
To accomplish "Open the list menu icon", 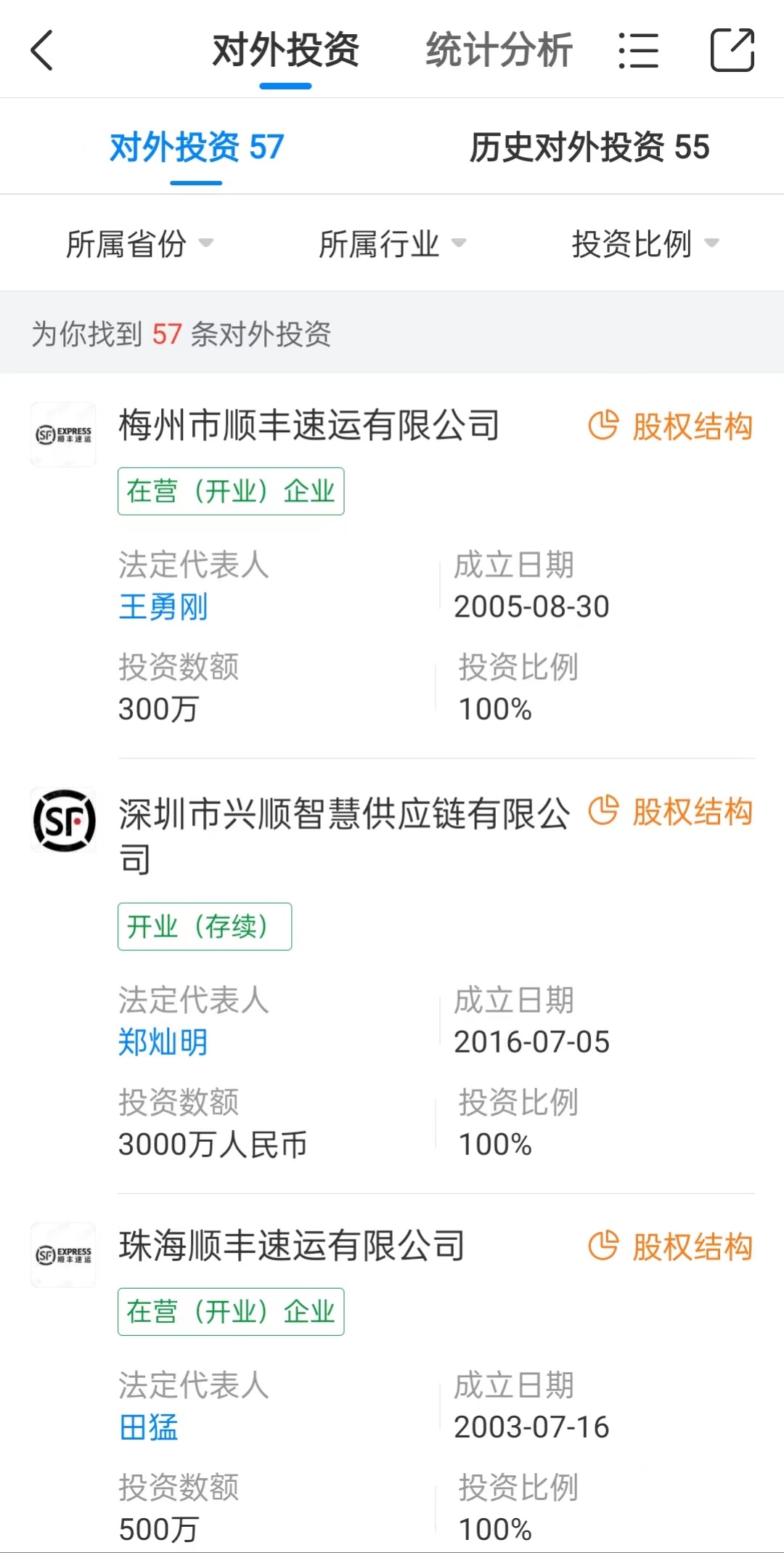I will click(x=639, y=51).
